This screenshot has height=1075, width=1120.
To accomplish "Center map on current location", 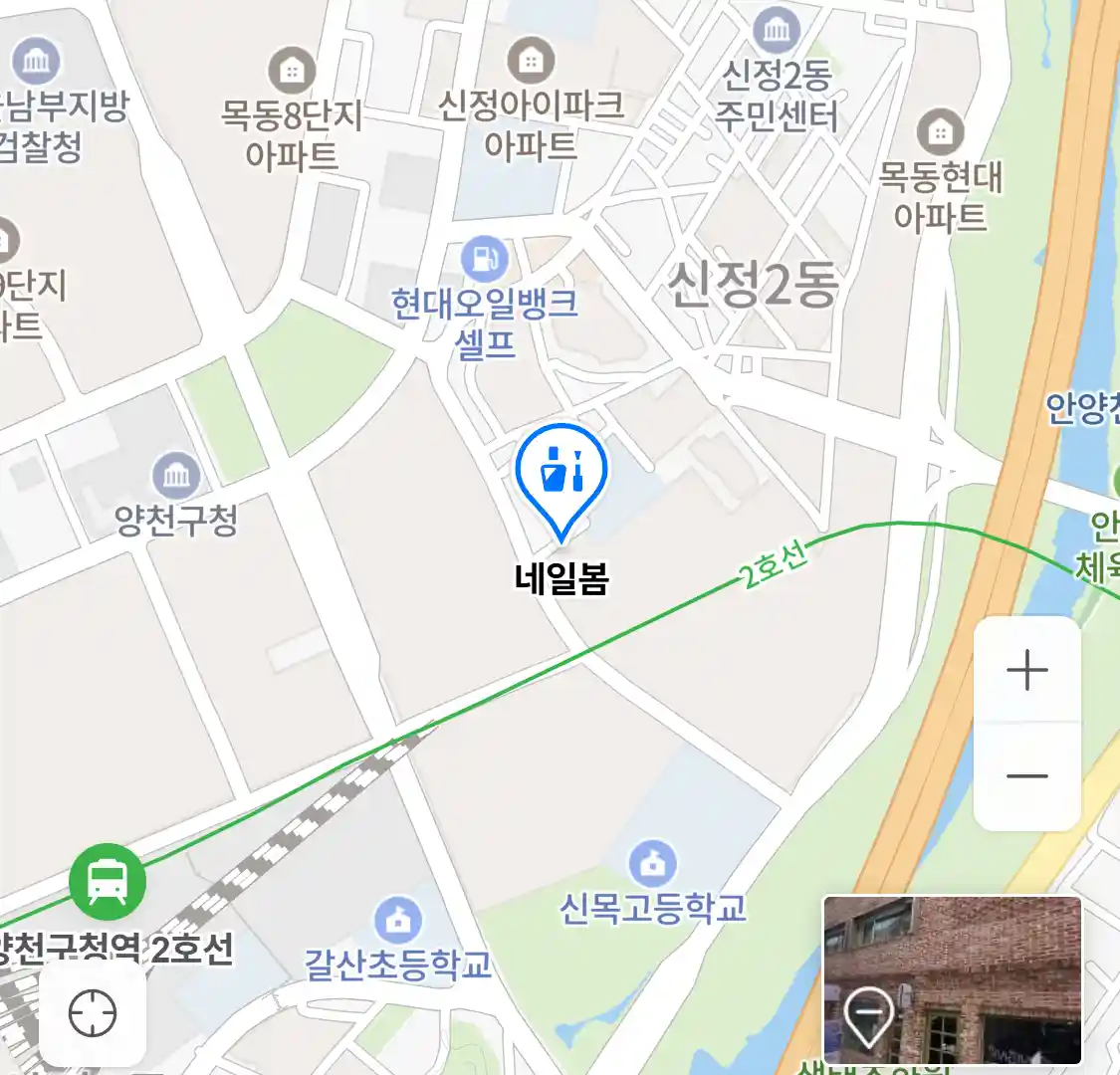I will (93, 1014).
